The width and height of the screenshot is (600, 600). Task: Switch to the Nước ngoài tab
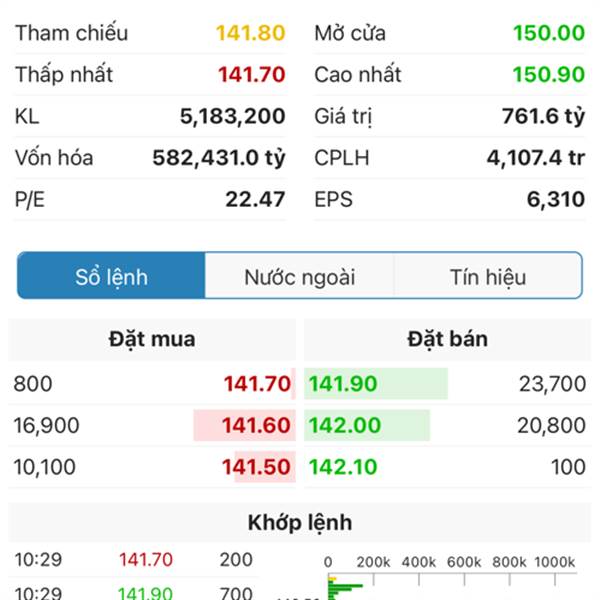(299, 277)
